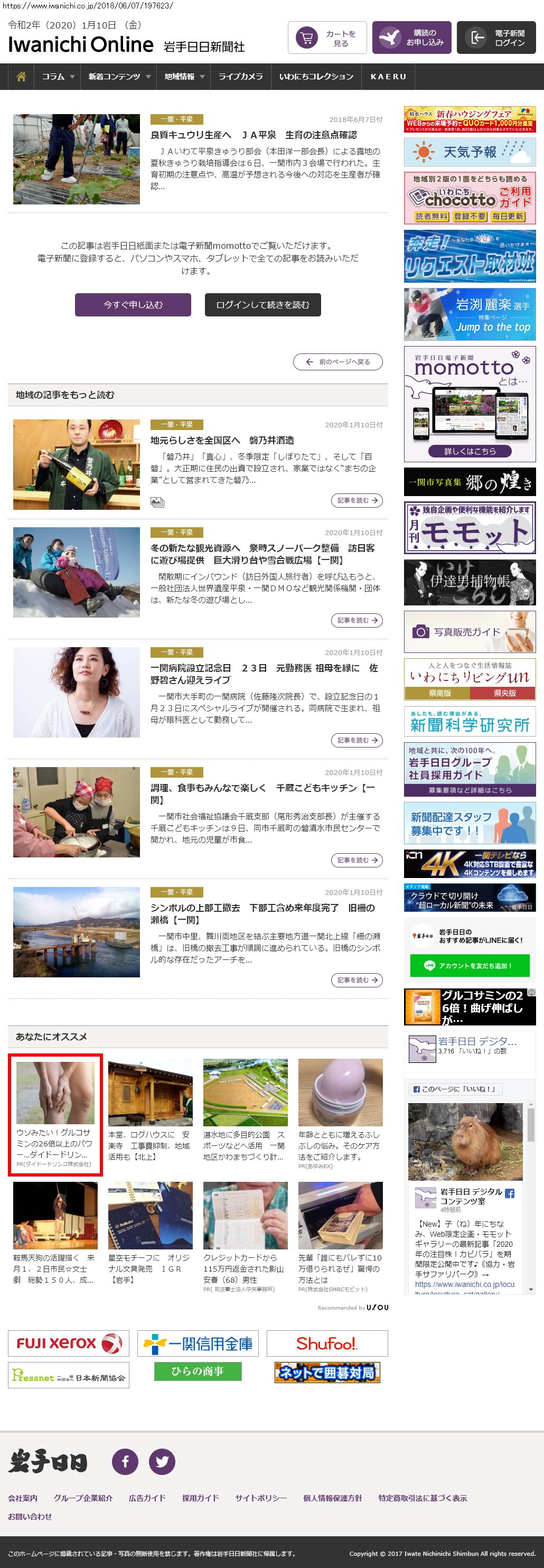The height and width of the screenshot is (1568, 544).
Task: Open 写真販売ガイド banner
Action: click(470, 632)
